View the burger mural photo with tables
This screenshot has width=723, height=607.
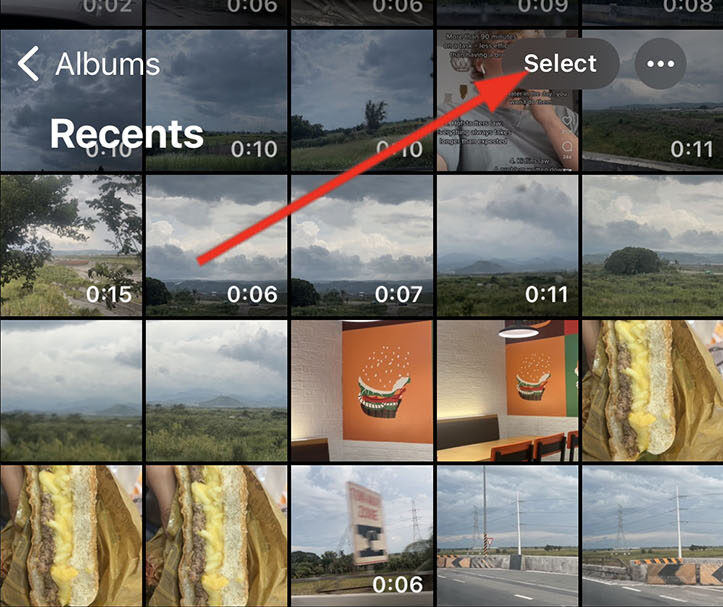(x=507, y=390)
